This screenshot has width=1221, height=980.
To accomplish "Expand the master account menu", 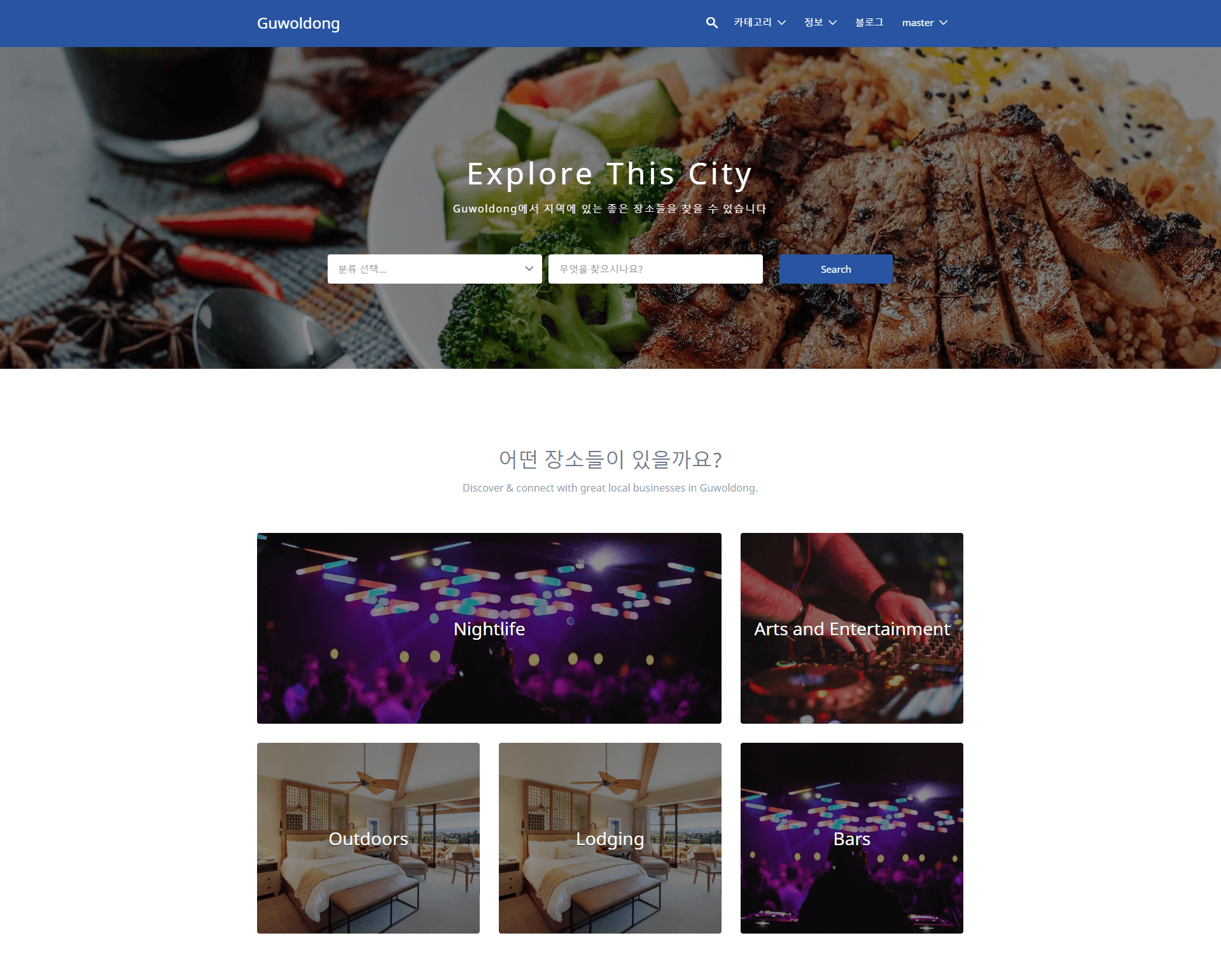I will pyautogui.click(x=924, y=23).
